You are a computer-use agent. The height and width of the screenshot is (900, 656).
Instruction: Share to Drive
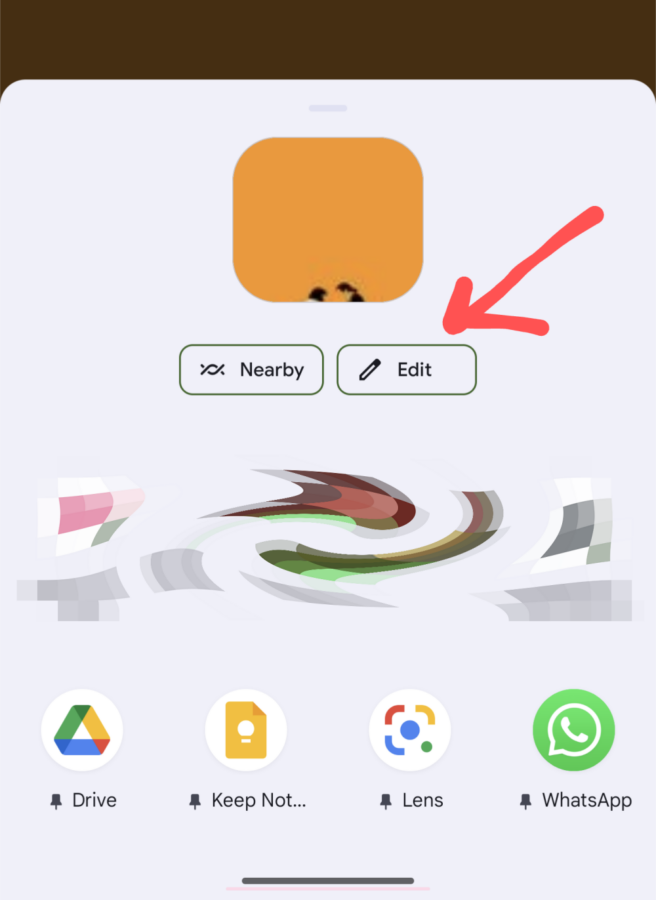click(82, 731)
